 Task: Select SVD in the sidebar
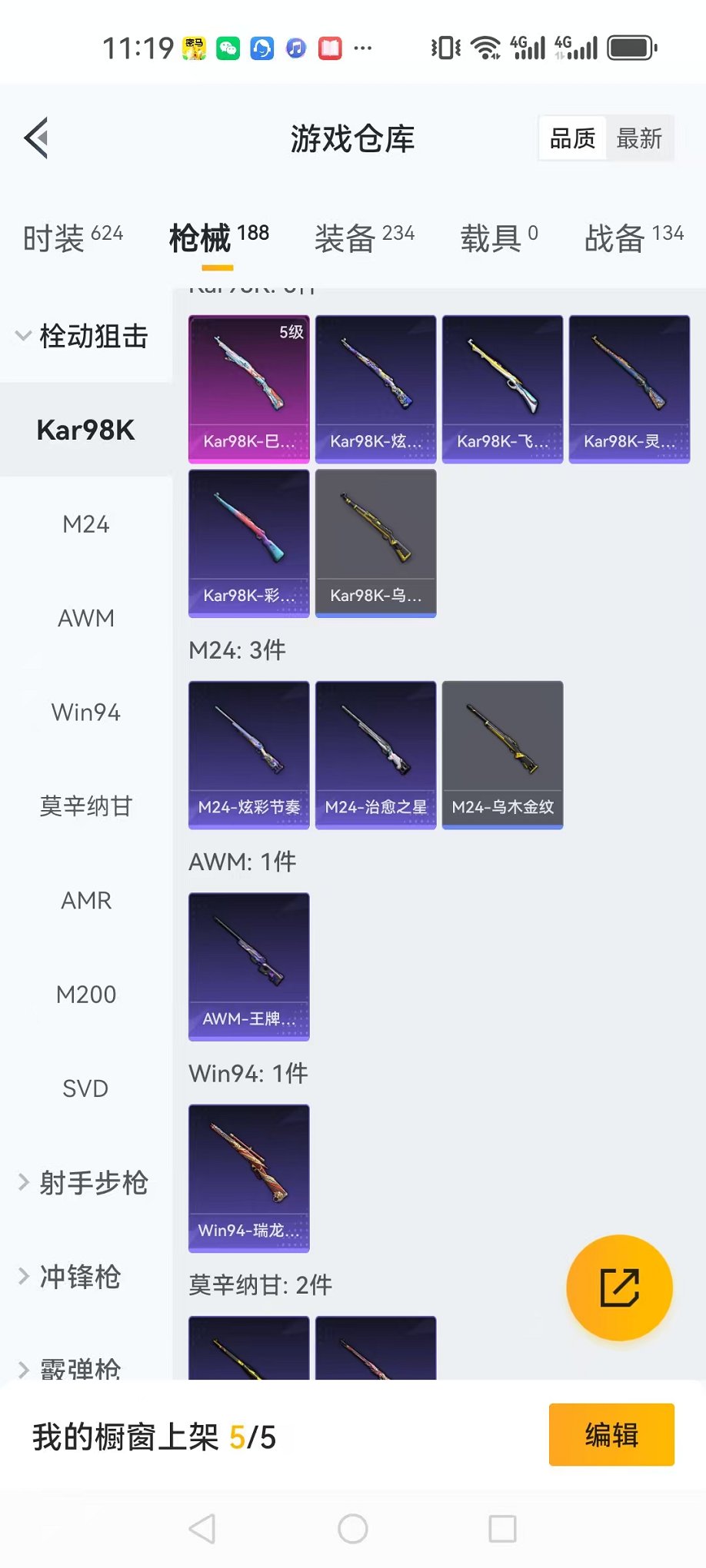85,1088
